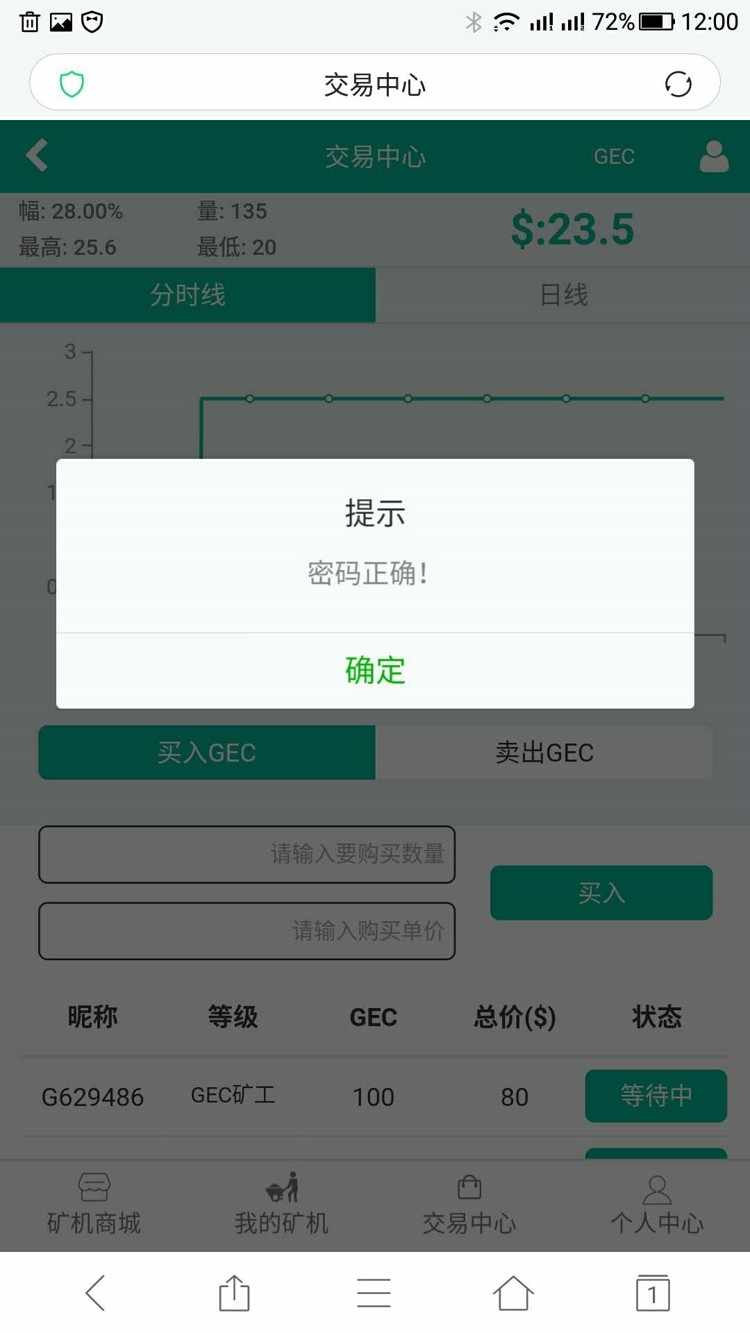750x1333 pixels.
Task: Open the profile via the person icon
Action: 713,156
